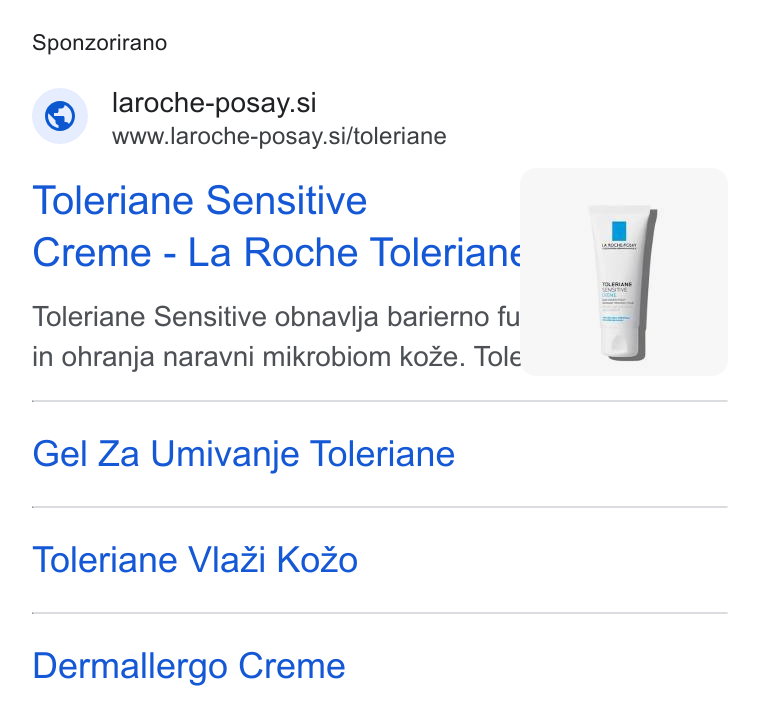Open the Toleriane Sensitive Creme ad headline
The image size is (760, 718).
coord(277,226)
